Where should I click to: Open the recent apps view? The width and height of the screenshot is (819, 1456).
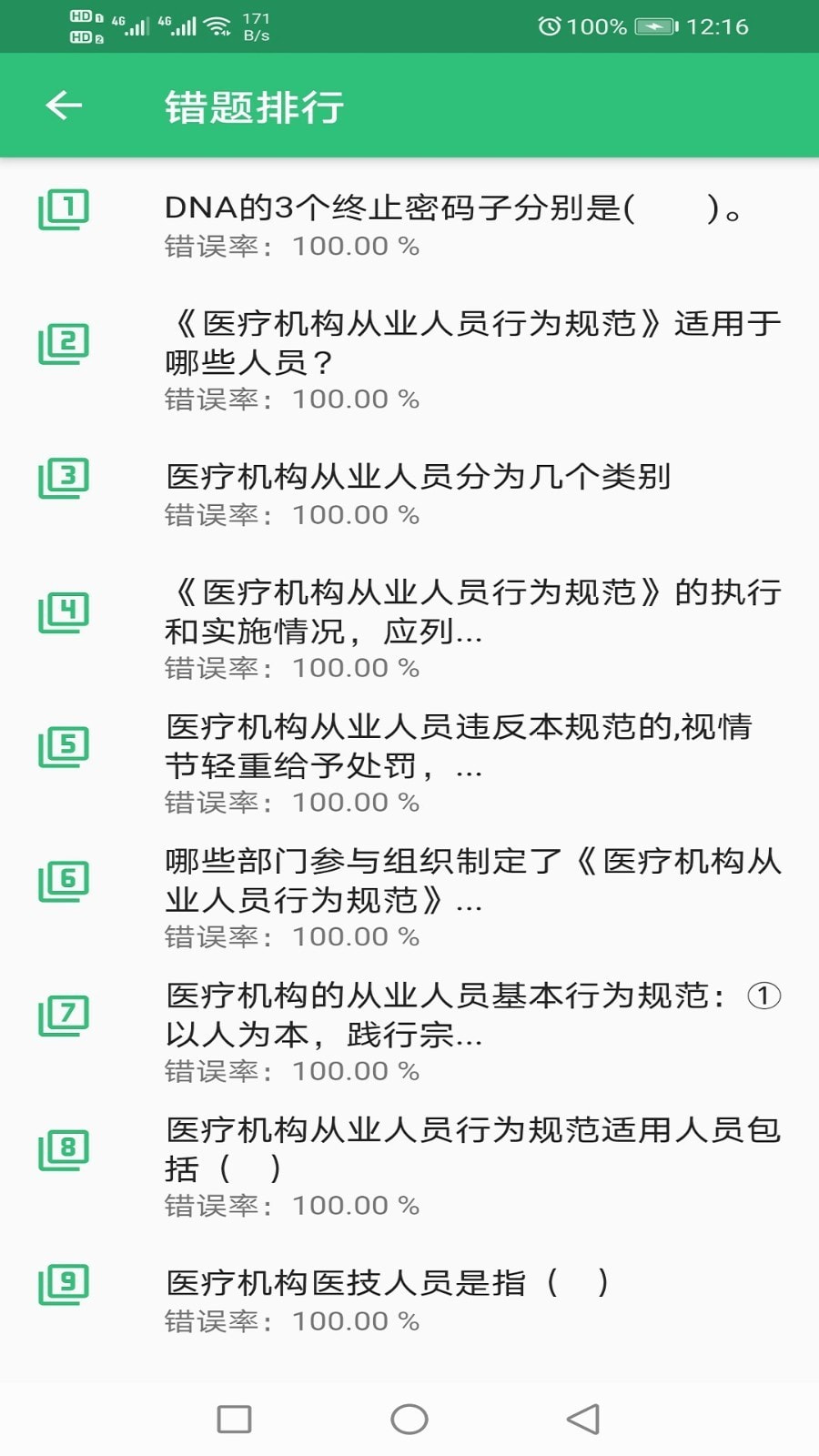tap(234, 1419)
